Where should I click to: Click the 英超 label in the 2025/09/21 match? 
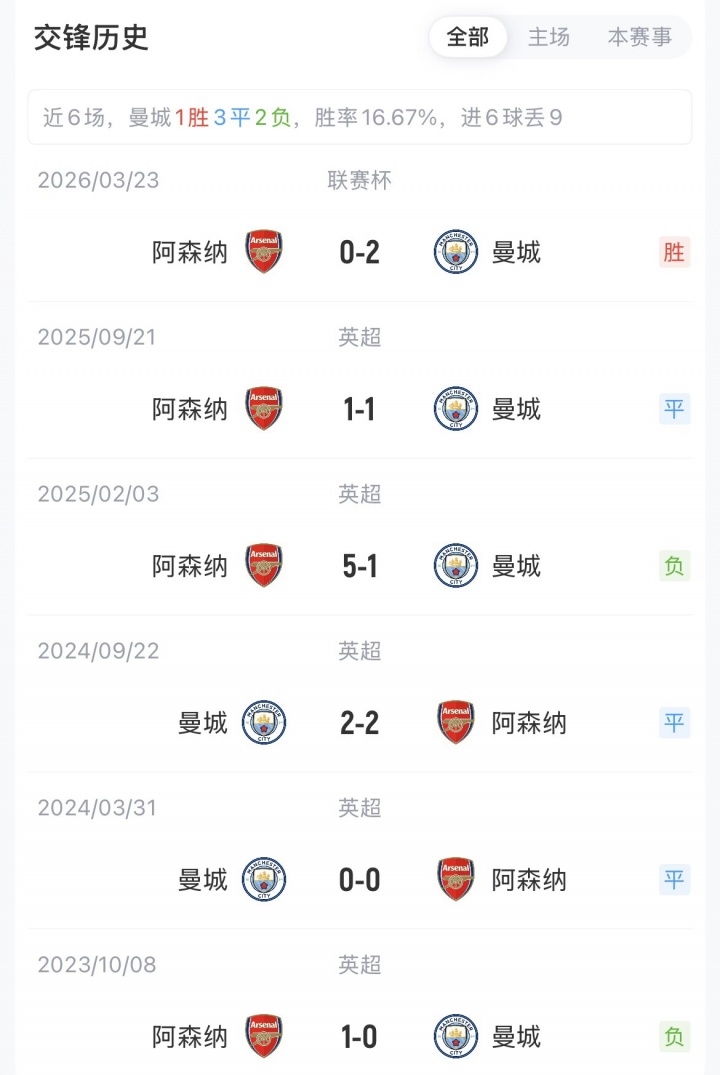tap(360, 337)
